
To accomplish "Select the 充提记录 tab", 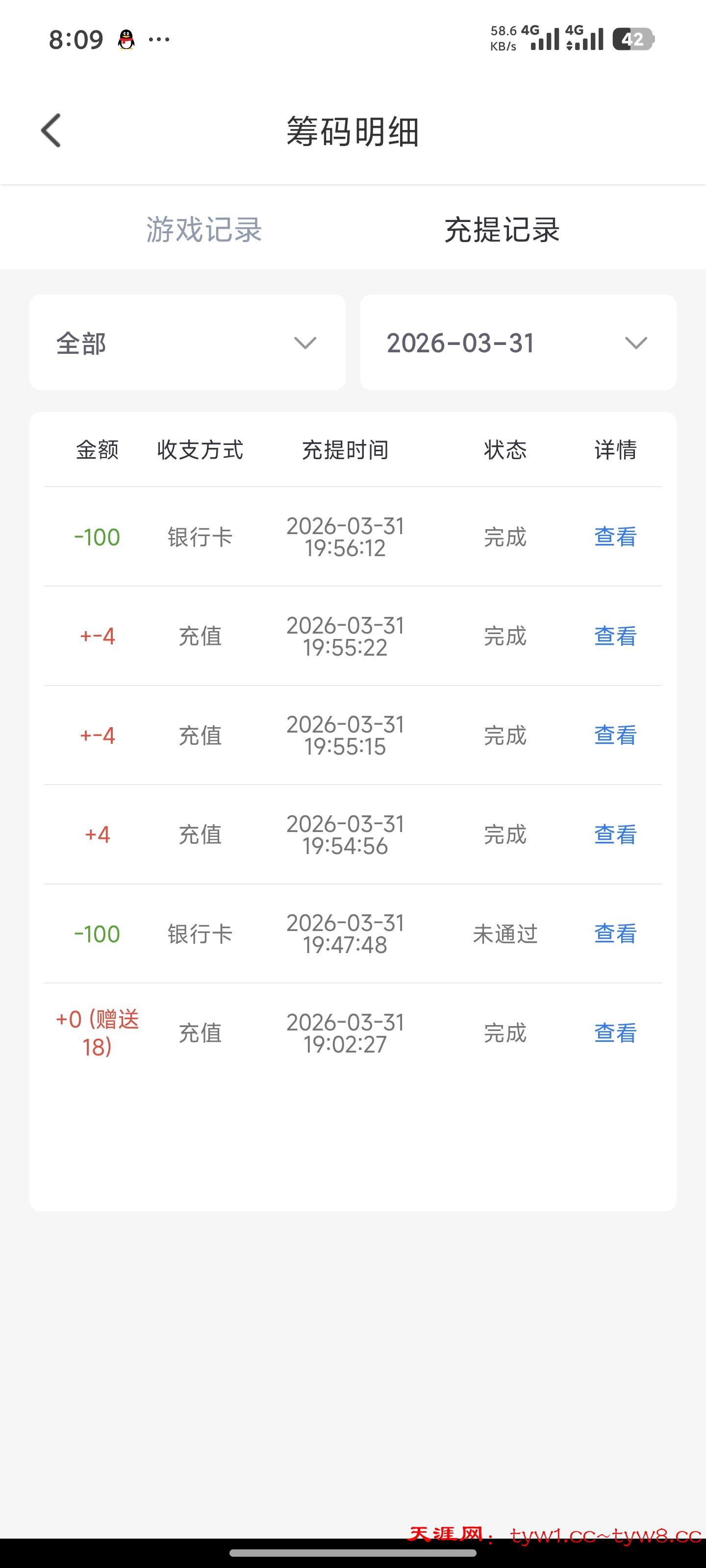I will click(x=502, y=229).
